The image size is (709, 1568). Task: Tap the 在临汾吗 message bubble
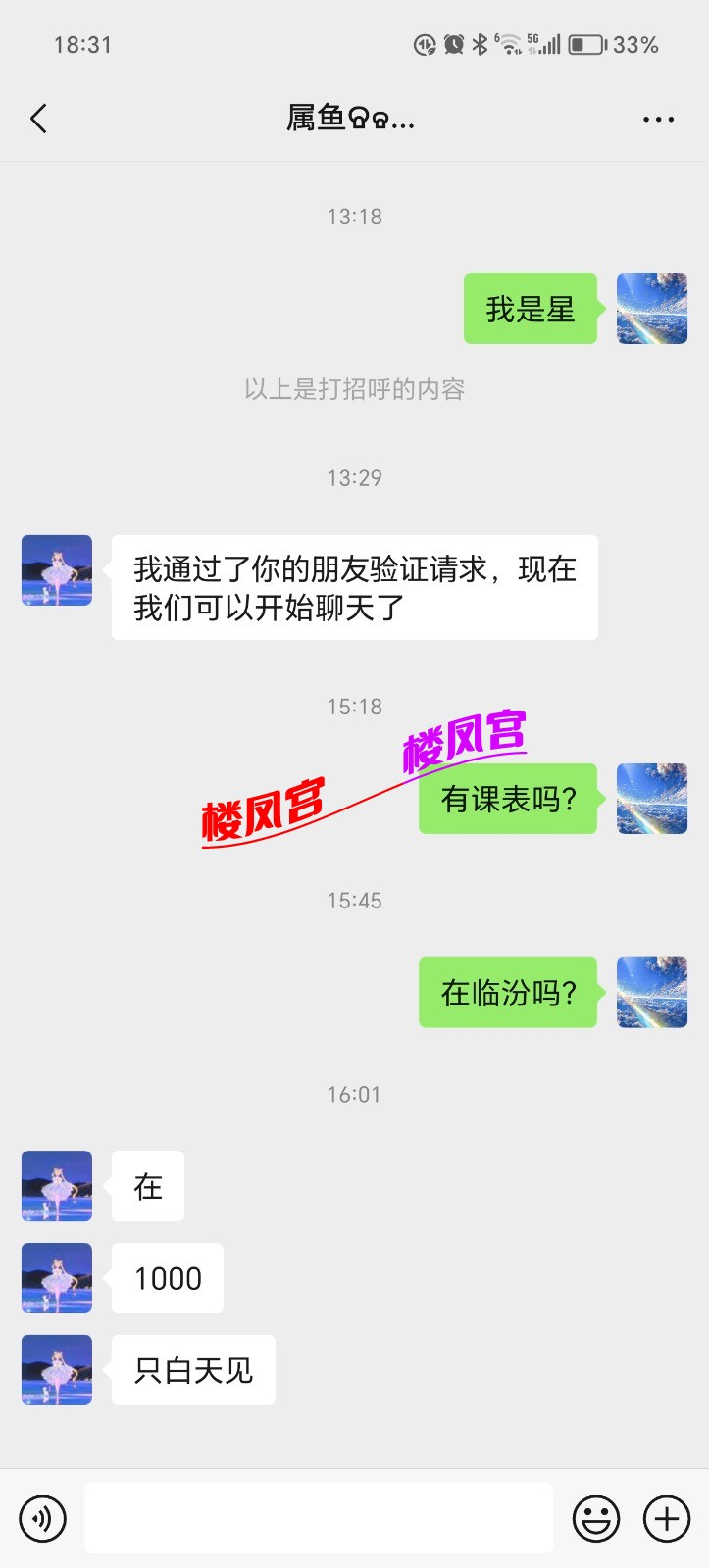(507, 992)
